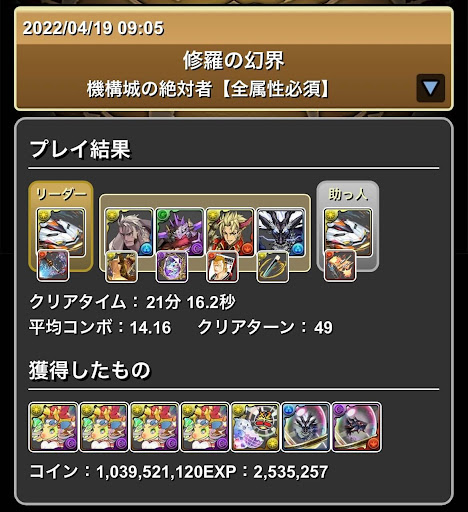
Task: Tap the leader monster icon
Action: (61, 232)
